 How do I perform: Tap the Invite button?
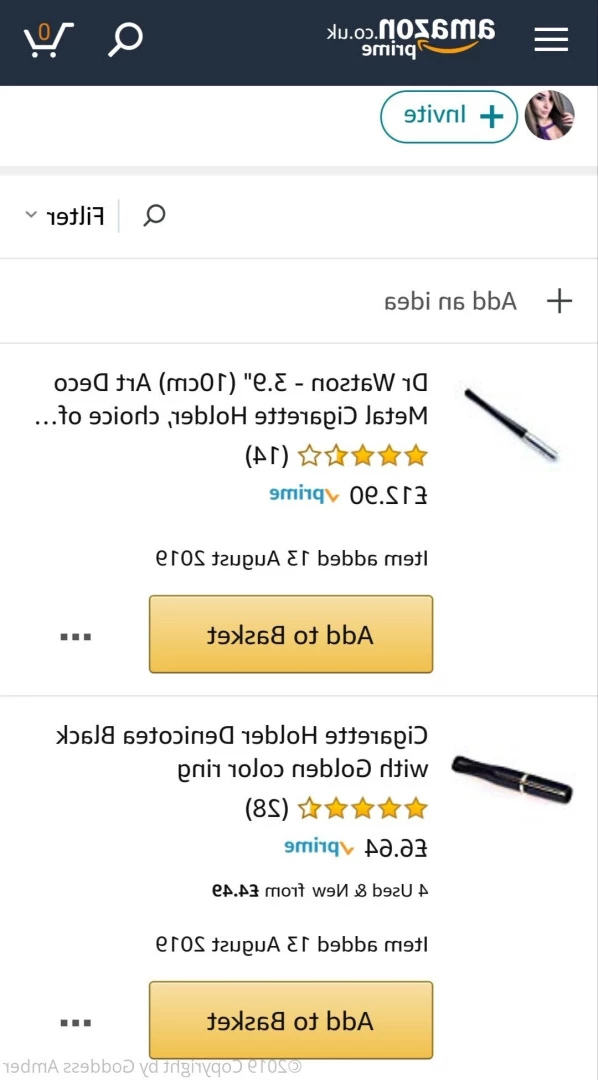pyautogui.click(x=449, y=116)
